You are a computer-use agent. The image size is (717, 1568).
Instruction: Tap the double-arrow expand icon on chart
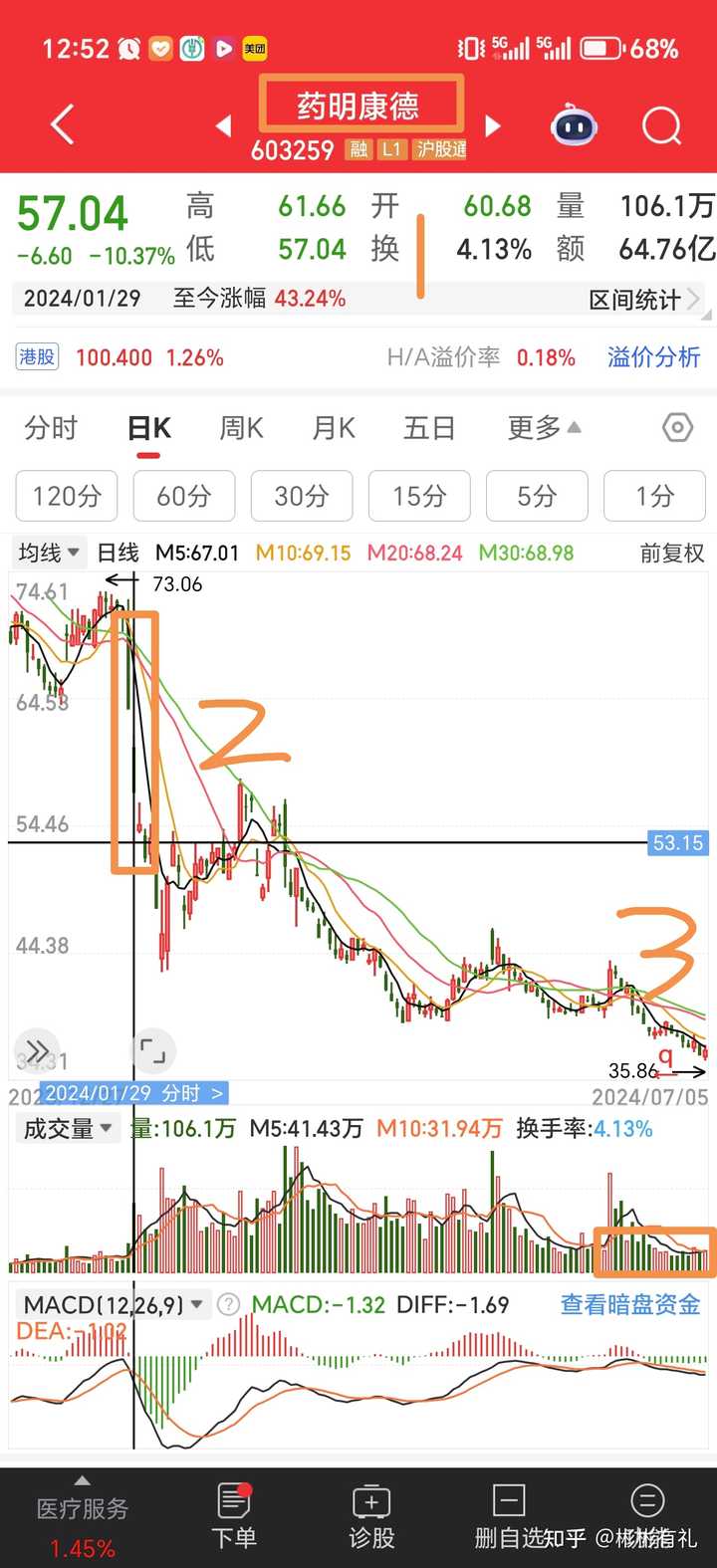tap(37, 1050)
